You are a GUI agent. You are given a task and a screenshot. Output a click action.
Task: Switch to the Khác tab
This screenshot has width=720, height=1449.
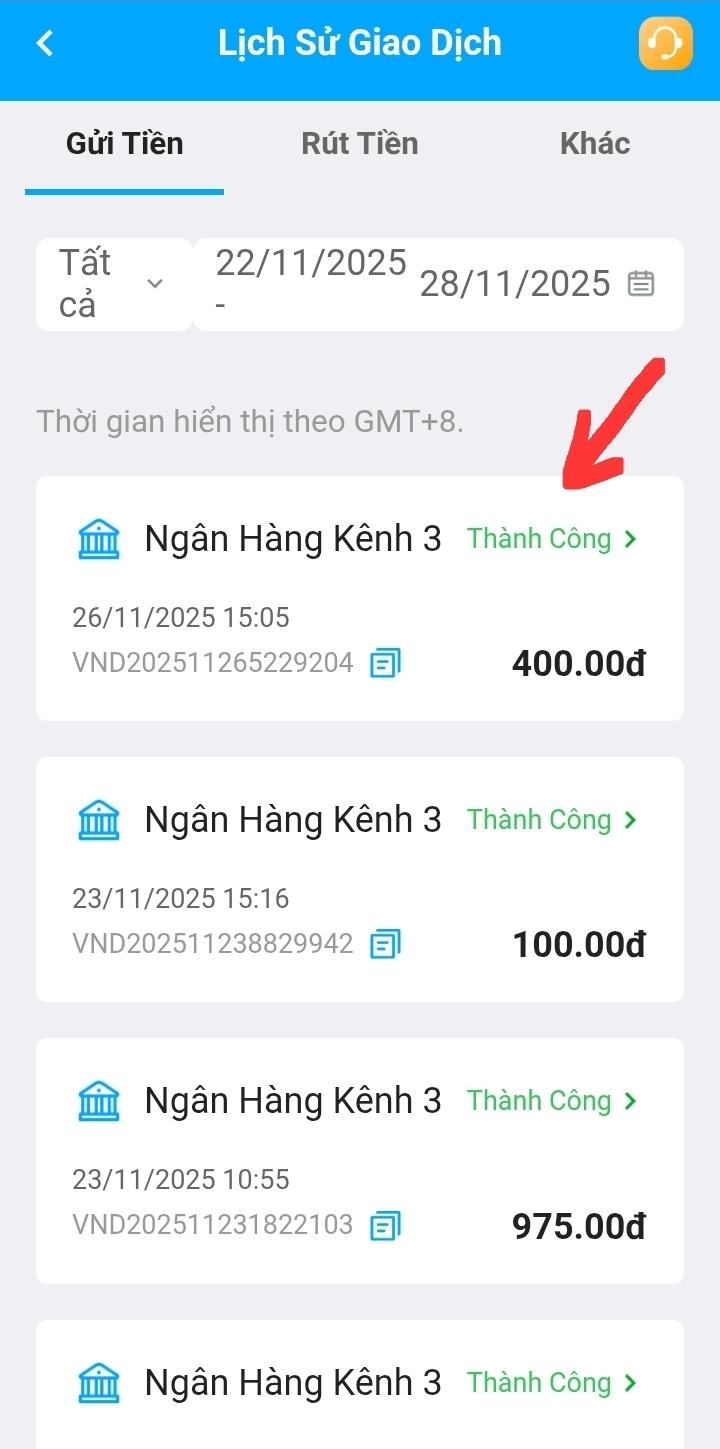(595, 143)
